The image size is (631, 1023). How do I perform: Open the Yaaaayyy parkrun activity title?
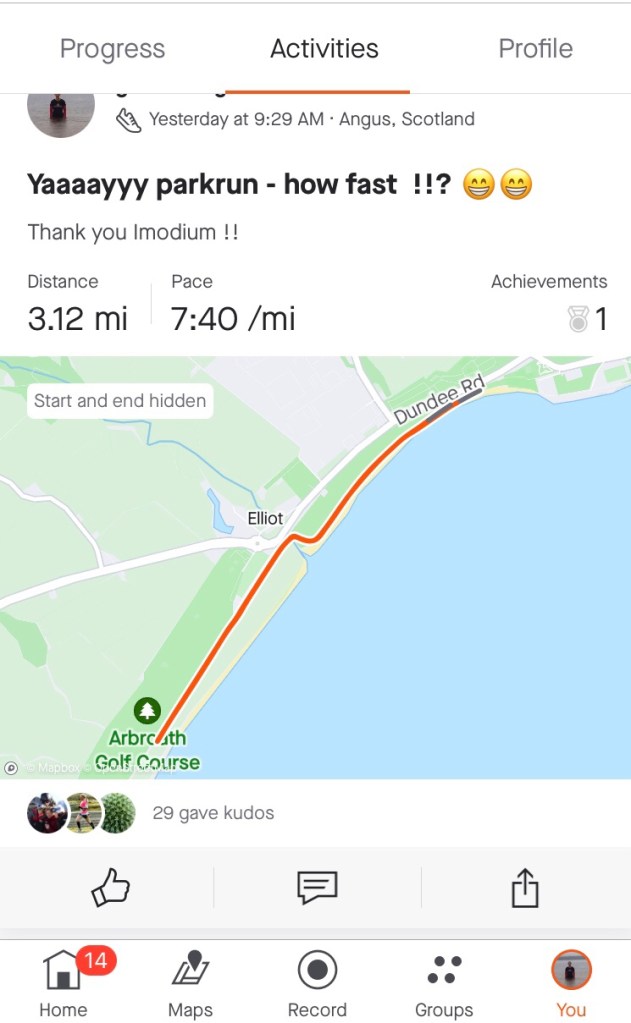(x=238, y=184)
